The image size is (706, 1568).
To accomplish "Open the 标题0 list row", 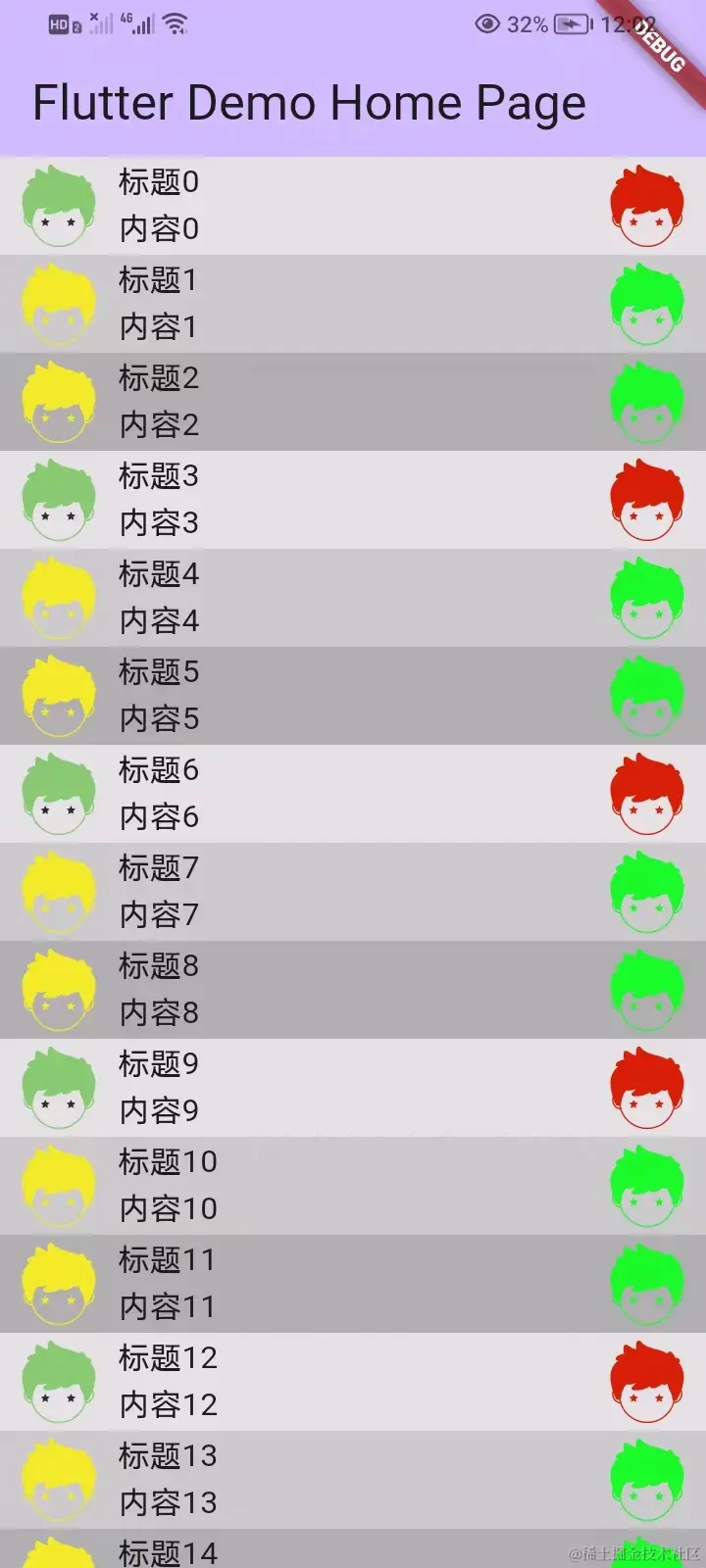I will coord(353,206).
